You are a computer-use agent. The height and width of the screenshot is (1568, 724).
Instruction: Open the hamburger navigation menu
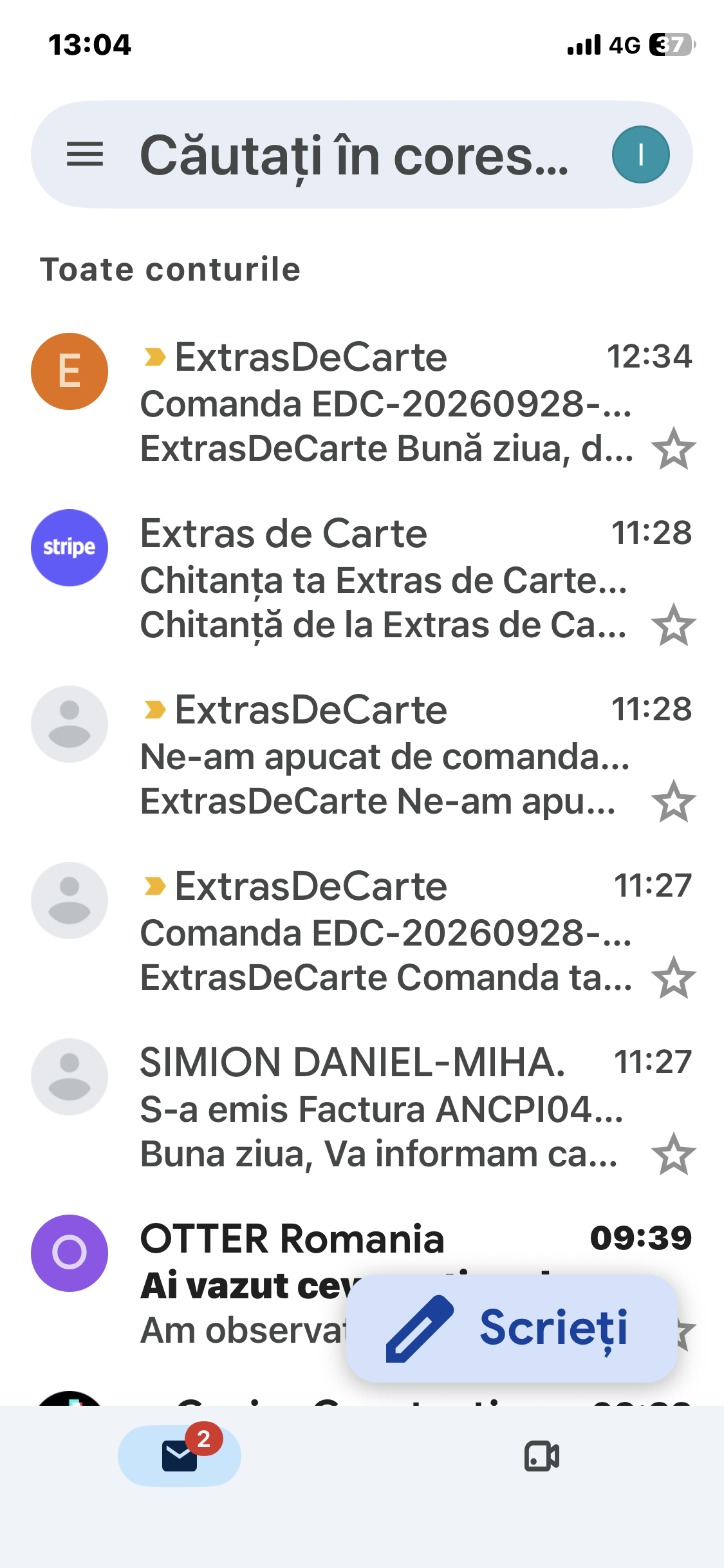tap(85, 154)
